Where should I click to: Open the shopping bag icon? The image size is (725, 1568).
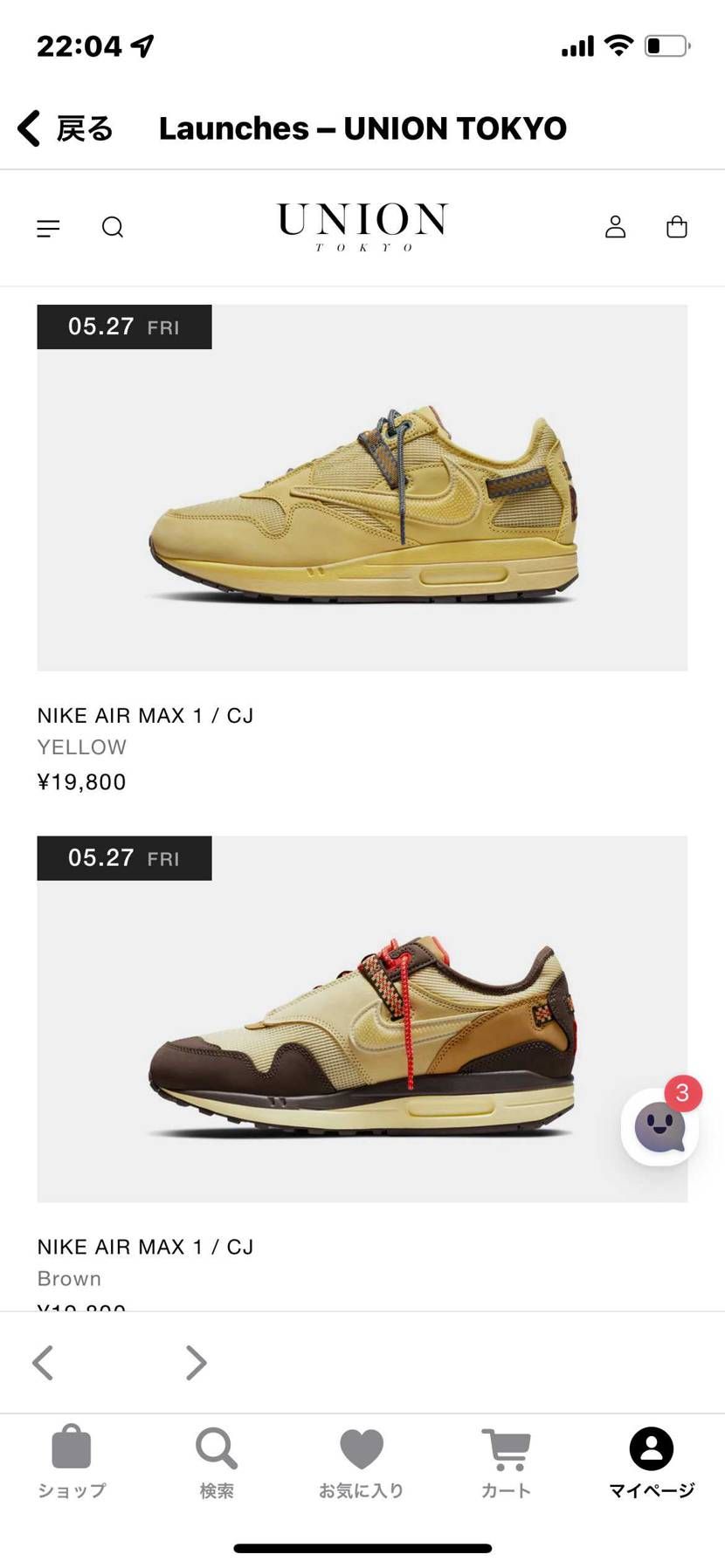click(x=677, y=228)
